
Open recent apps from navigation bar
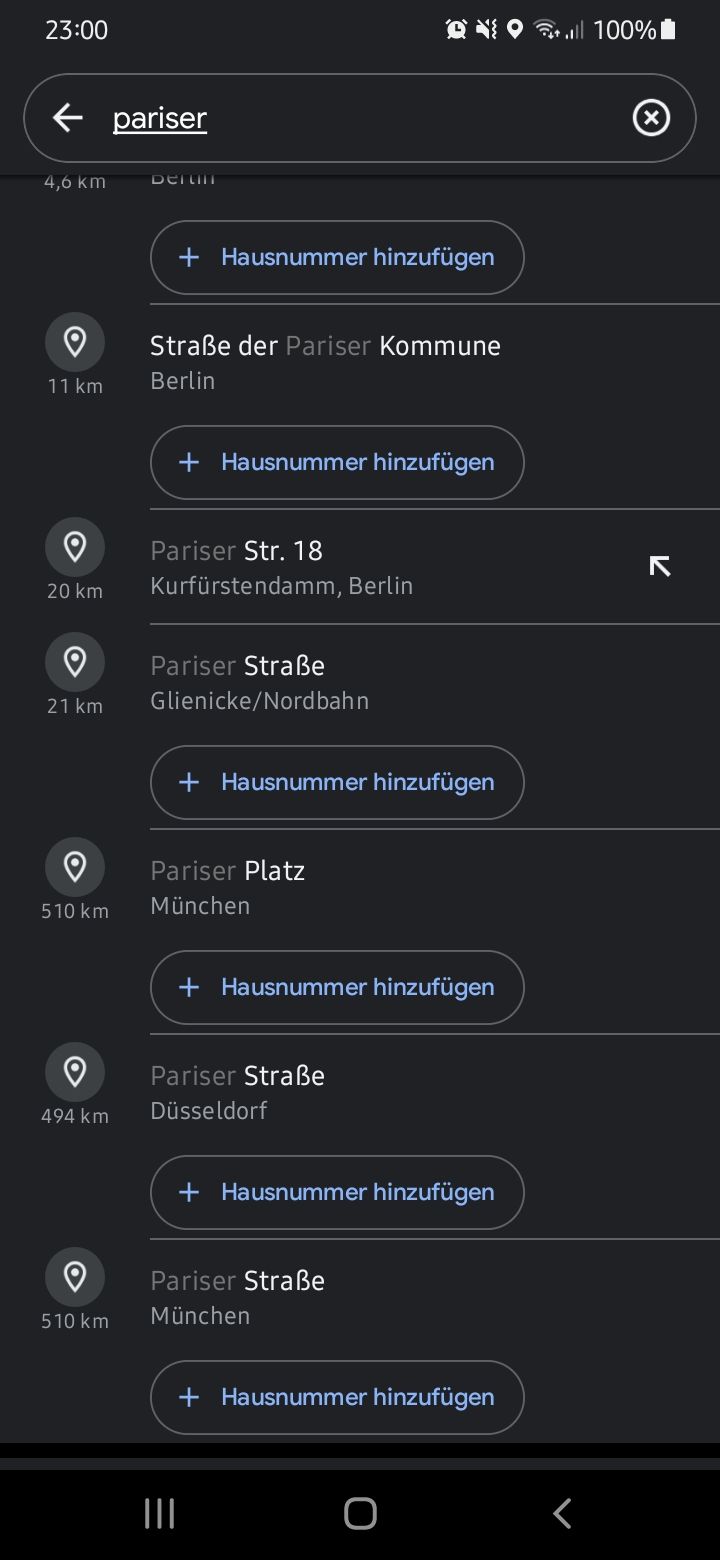(160, 1513)
